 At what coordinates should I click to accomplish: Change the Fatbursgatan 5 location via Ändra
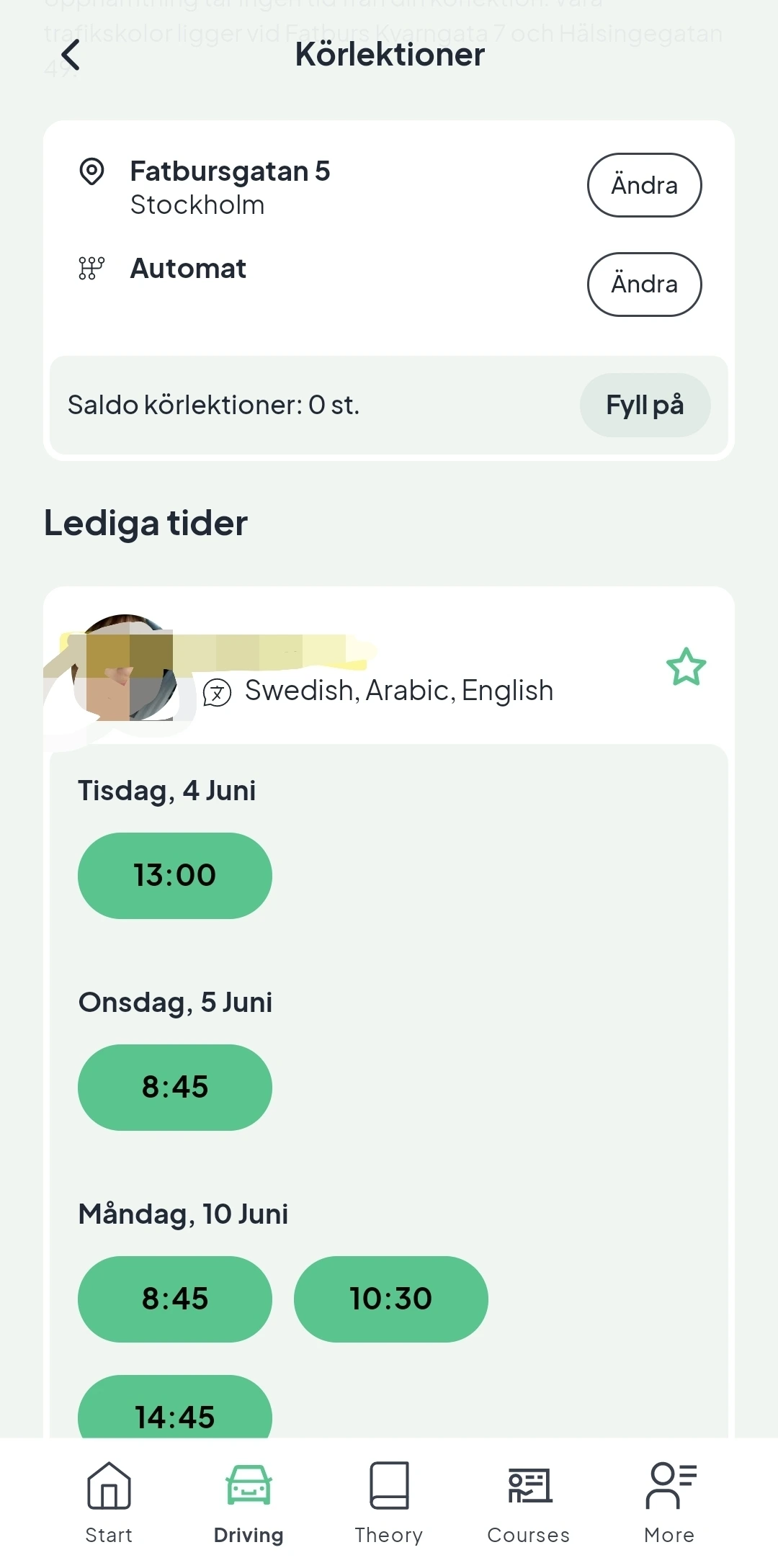[644, 185]
